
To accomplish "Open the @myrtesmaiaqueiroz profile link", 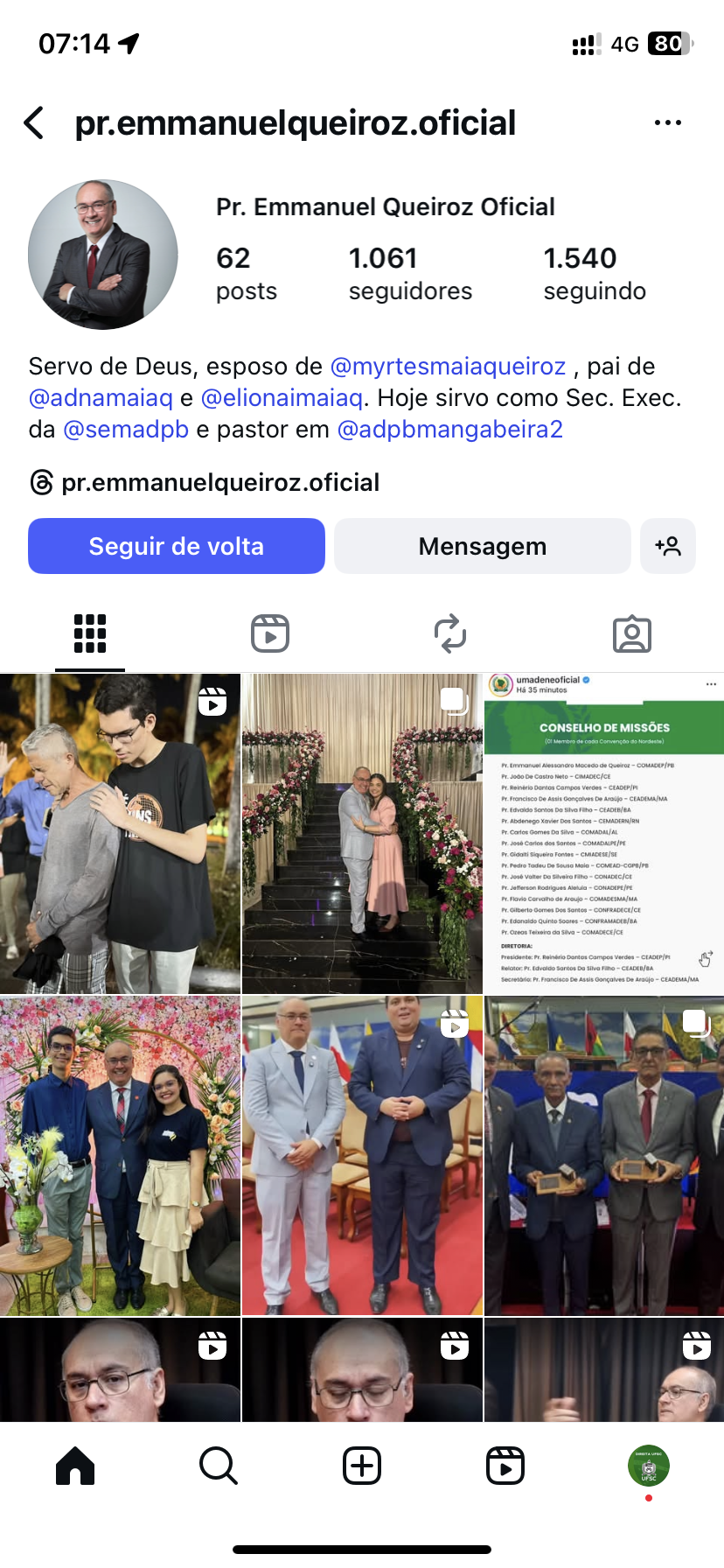I will (x=448, y=366).
